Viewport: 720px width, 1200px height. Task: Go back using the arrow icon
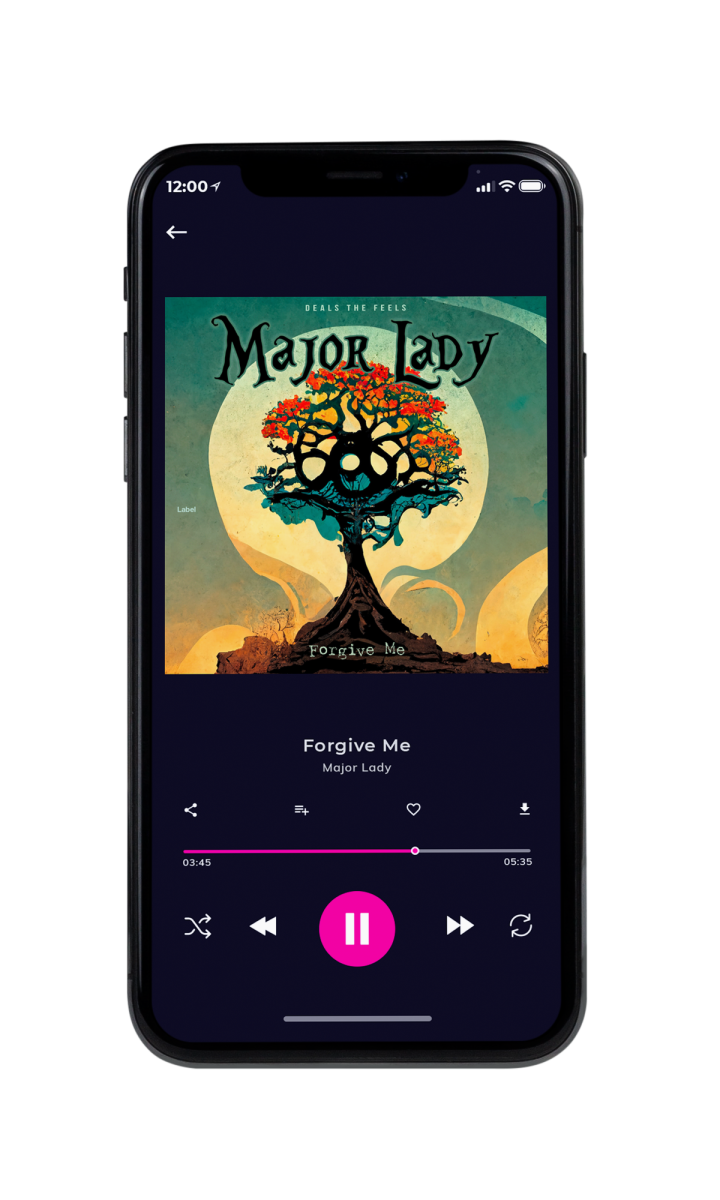click(177, 232)
